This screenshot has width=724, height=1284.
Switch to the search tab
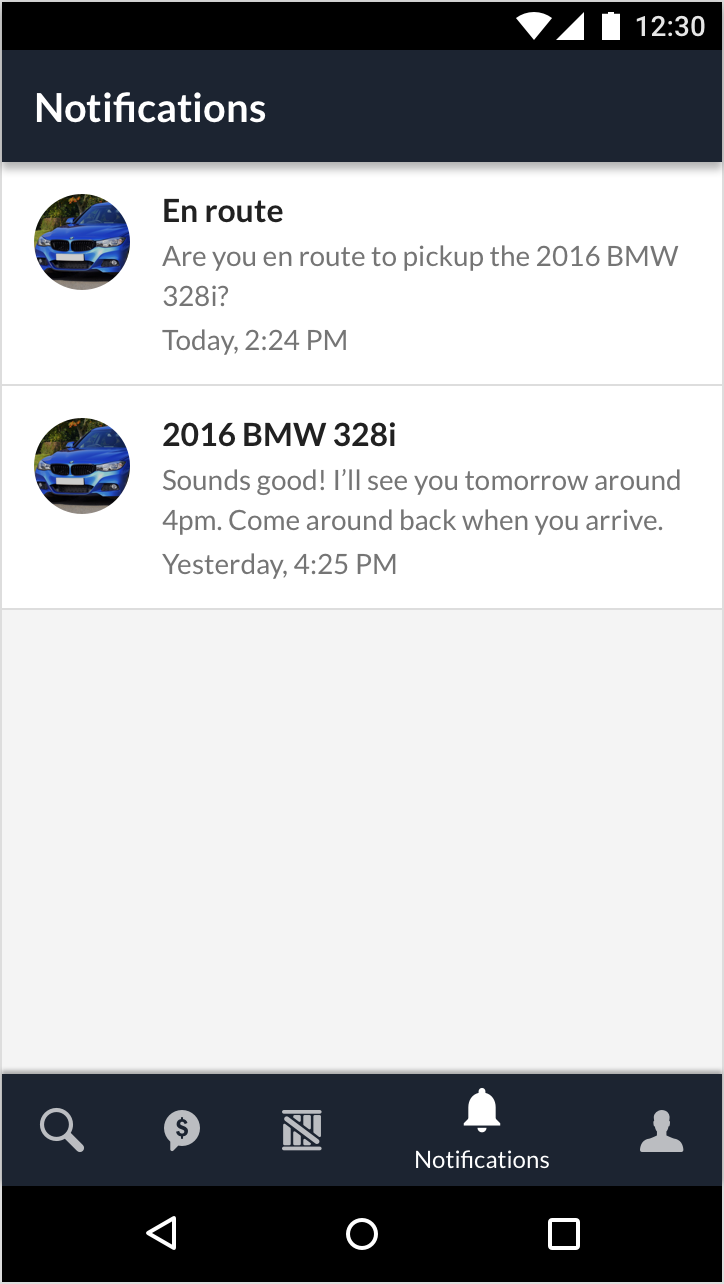pyautogui.click(x=62, y=1131)
